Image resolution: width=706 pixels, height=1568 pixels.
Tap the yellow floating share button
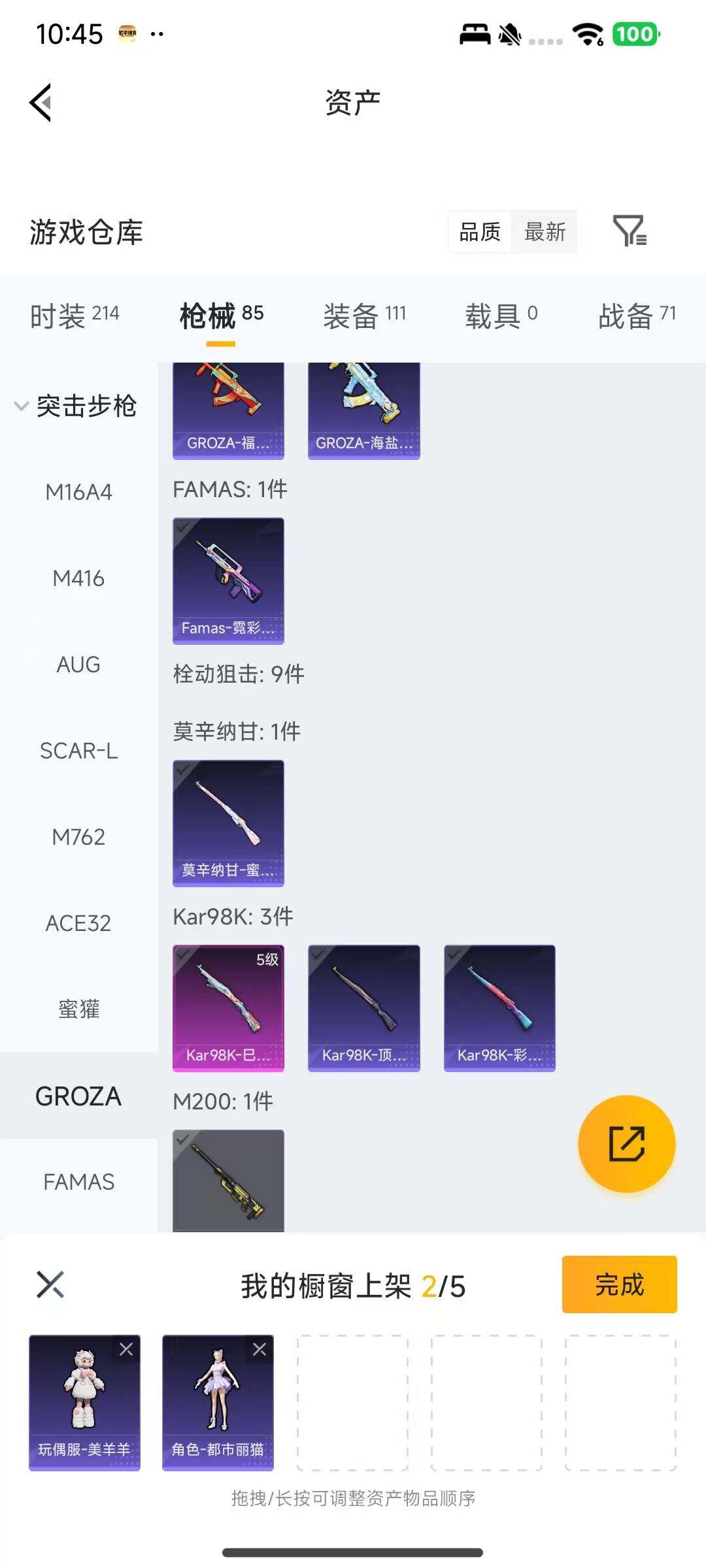[626, 1145]
